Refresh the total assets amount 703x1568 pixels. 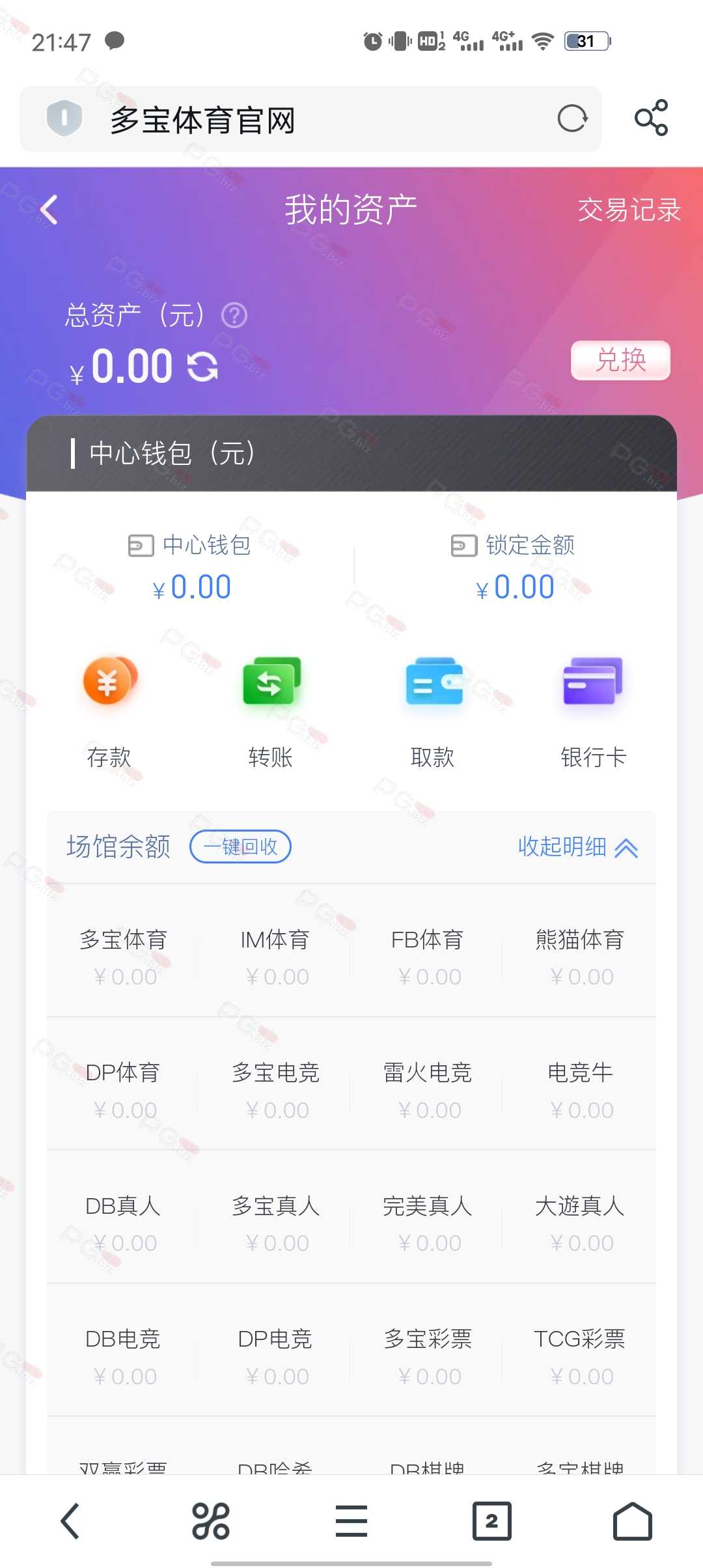(202, 366)
